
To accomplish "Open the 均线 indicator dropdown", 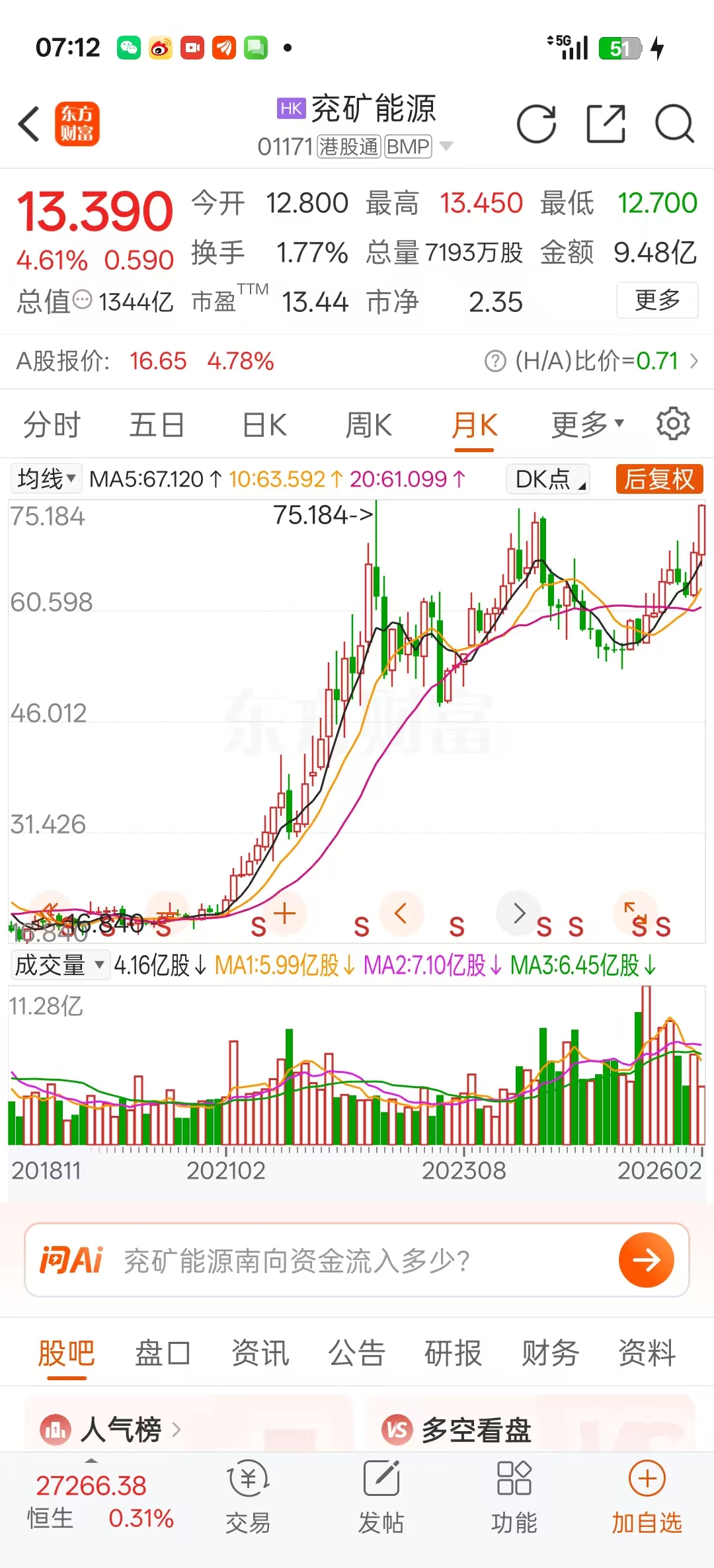I will 46,479.
